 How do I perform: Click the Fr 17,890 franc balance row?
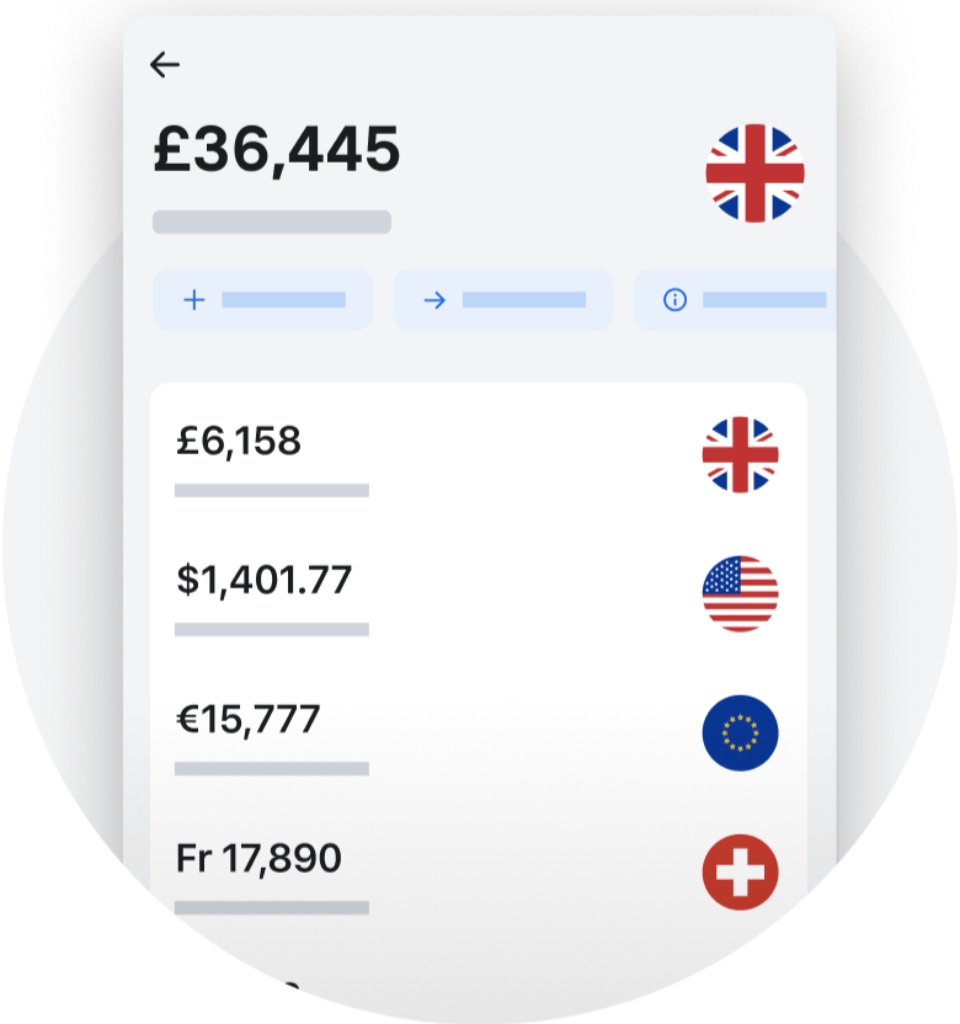pos(257,857)
